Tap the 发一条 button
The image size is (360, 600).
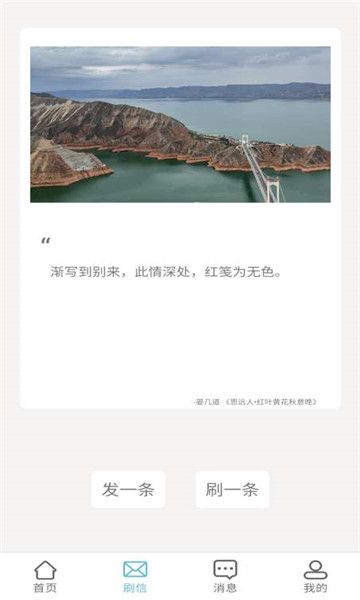[128, 489]
